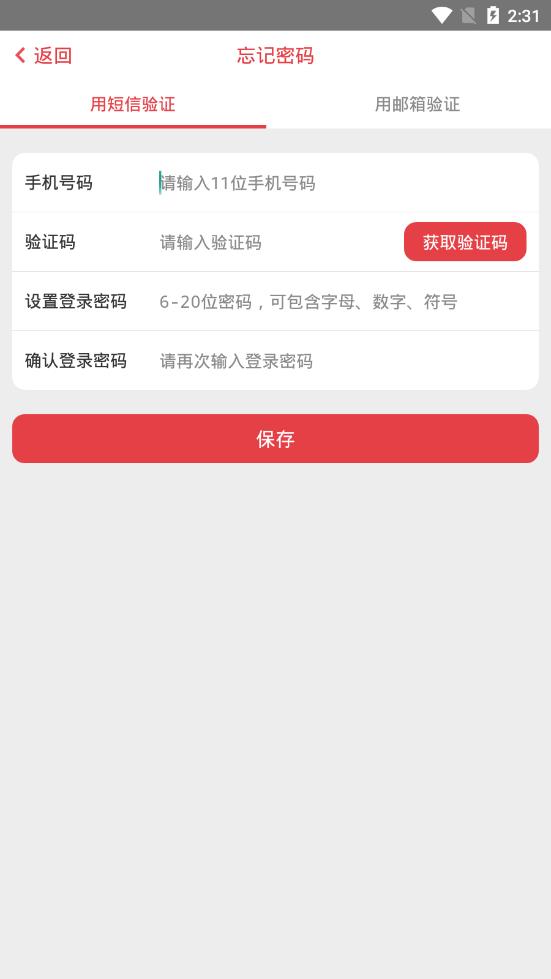This screenshot has height=979, width=551.
Task: Tap the 确认登录密码 field
Action: (342, 361)
